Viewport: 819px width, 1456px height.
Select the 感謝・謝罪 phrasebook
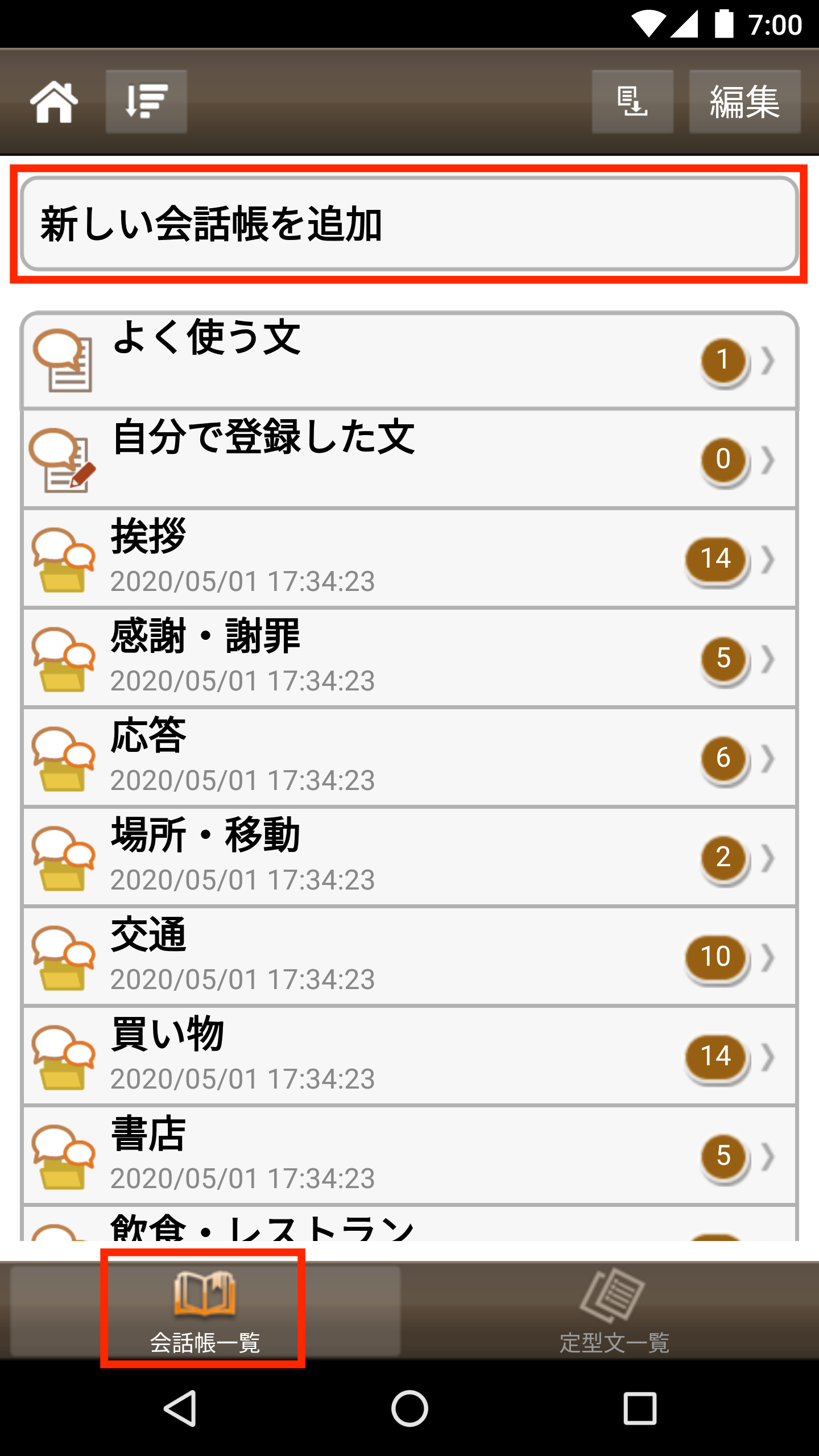(409, 658)
